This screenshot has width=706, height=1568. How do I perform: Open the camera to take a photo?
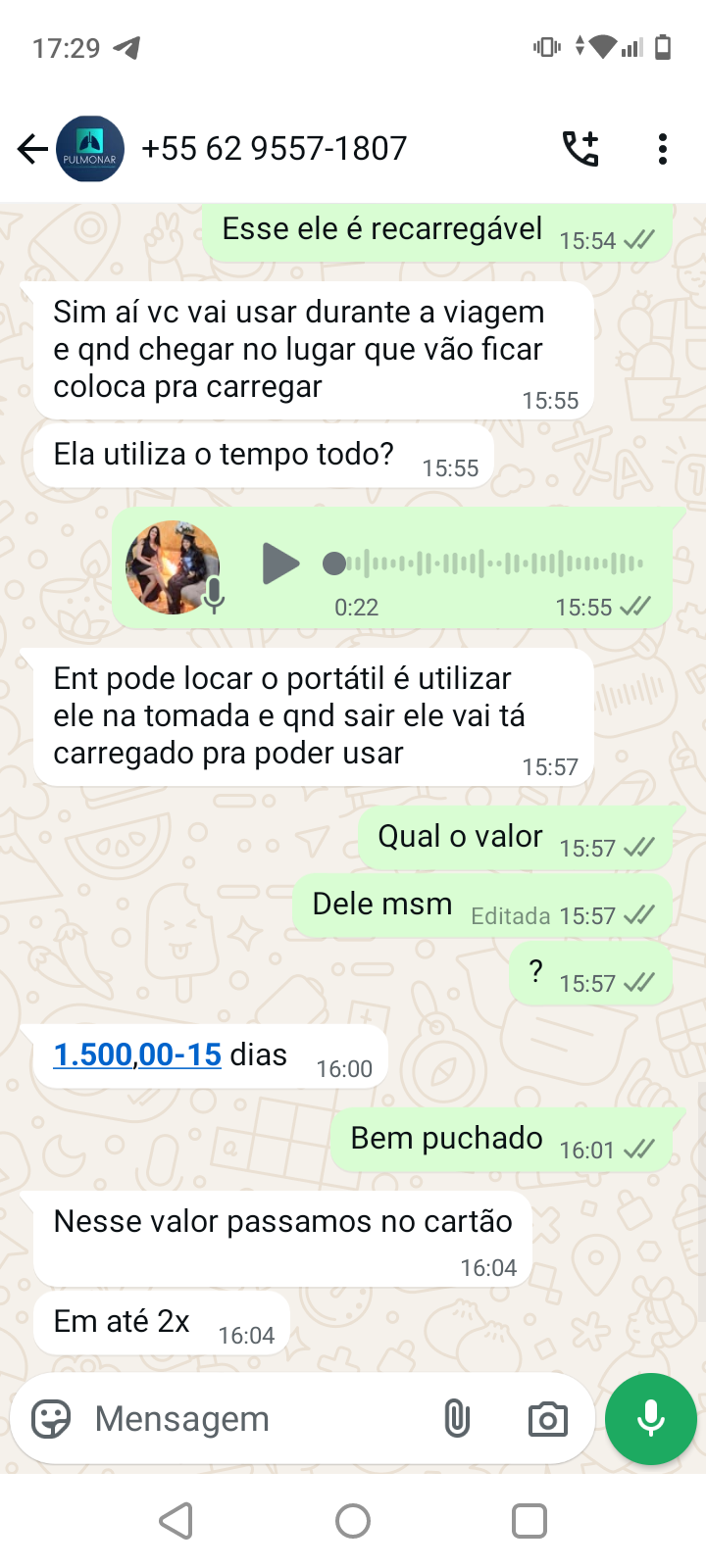(547, 1418)
